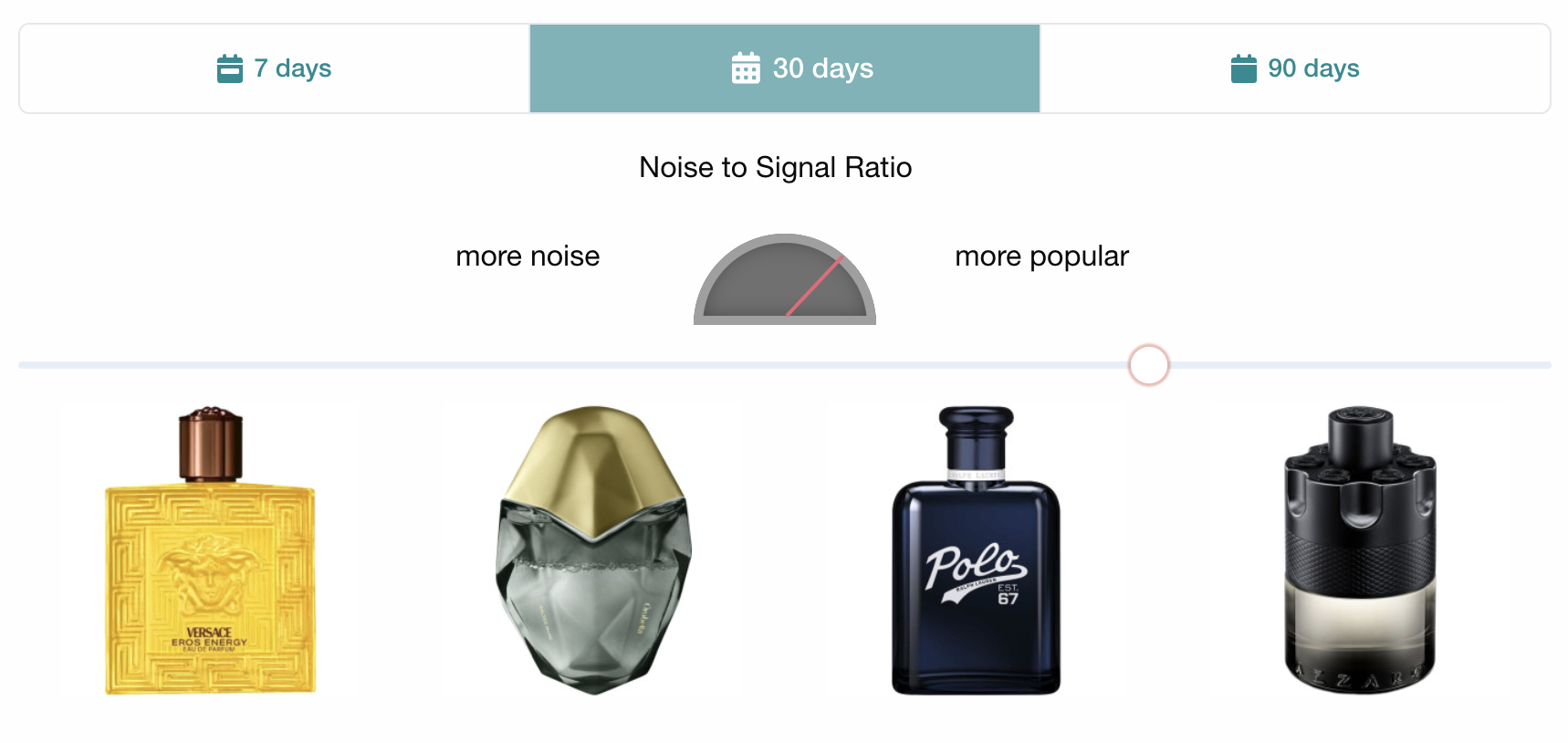Open the Versace Eros Energy perfume
This screenshot has height=743, width=1568.
[211, 550]
